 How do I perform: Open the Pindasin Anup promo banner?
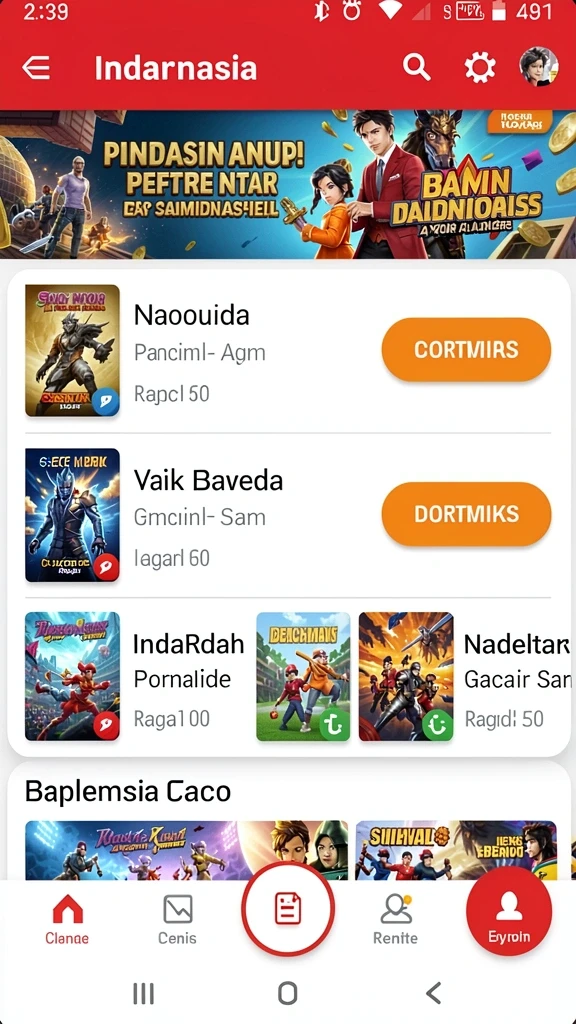tap(288, 184)
